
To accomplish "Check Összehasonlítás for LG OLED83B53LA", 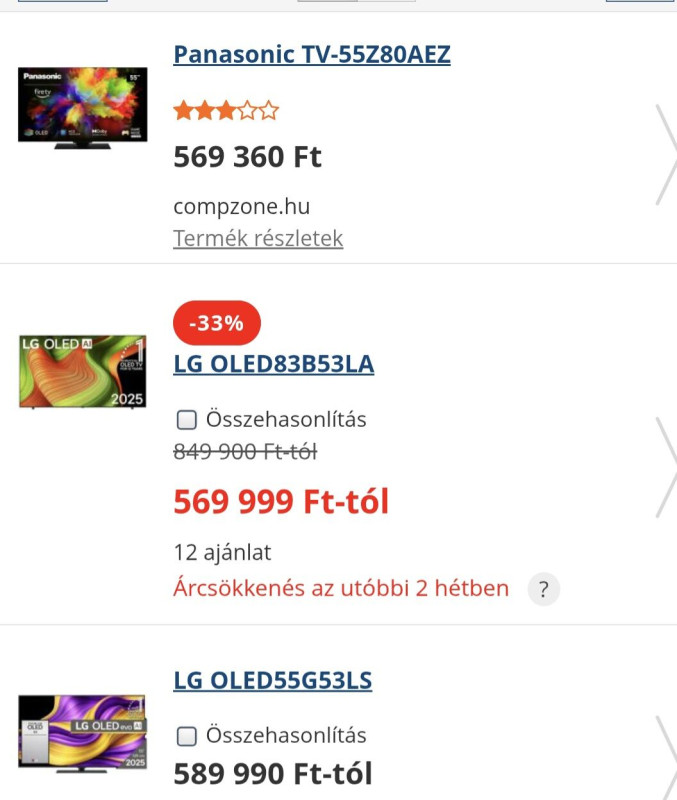I will tap(186, 420).
